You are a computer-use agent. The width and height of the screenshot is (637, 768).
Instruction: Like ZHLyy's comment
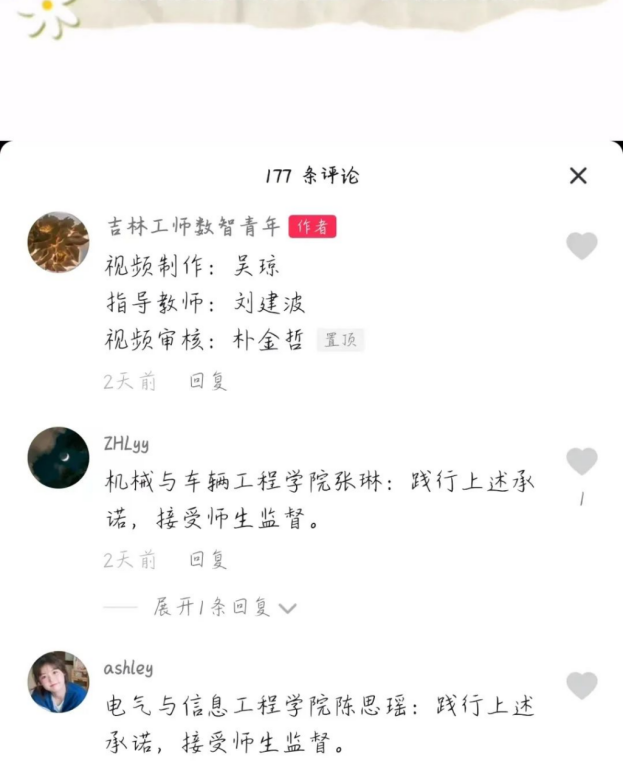(x=581, y=461)
